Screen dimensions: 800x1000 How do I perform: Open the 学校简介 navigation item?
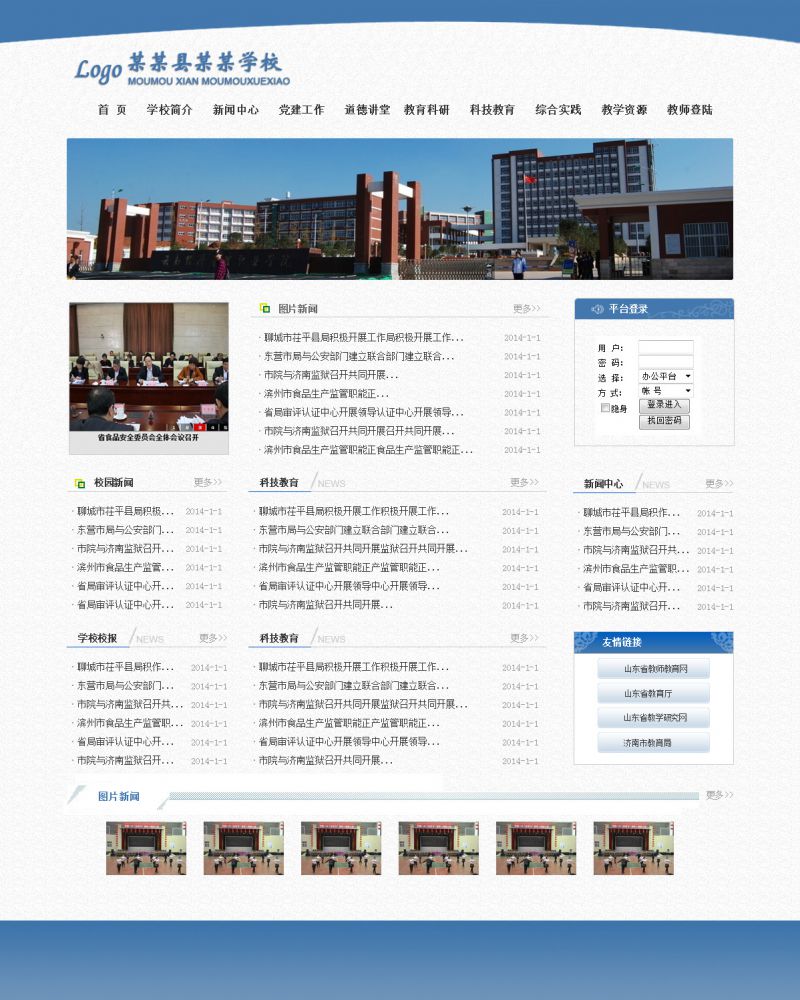(169, 110)
